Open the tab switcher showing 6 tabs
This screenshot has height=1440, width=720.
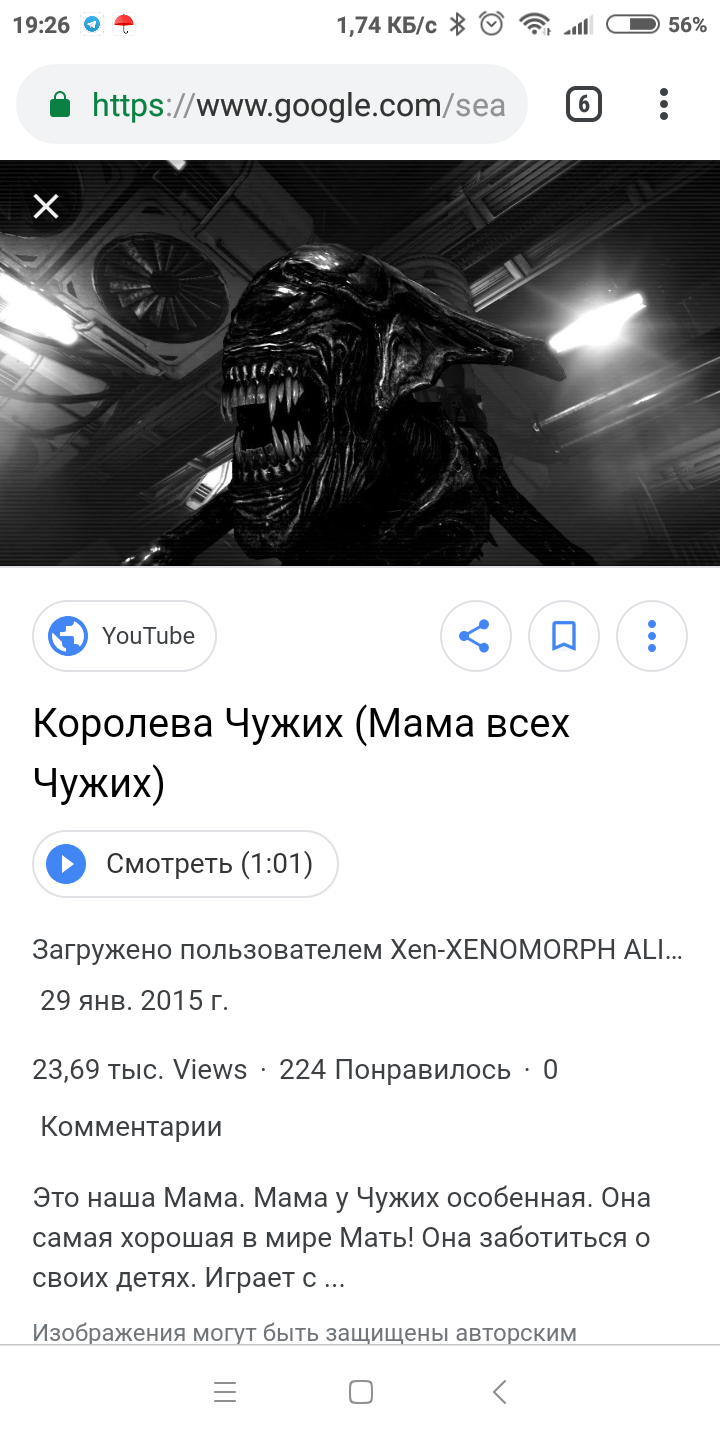click(x=584, y=104)
